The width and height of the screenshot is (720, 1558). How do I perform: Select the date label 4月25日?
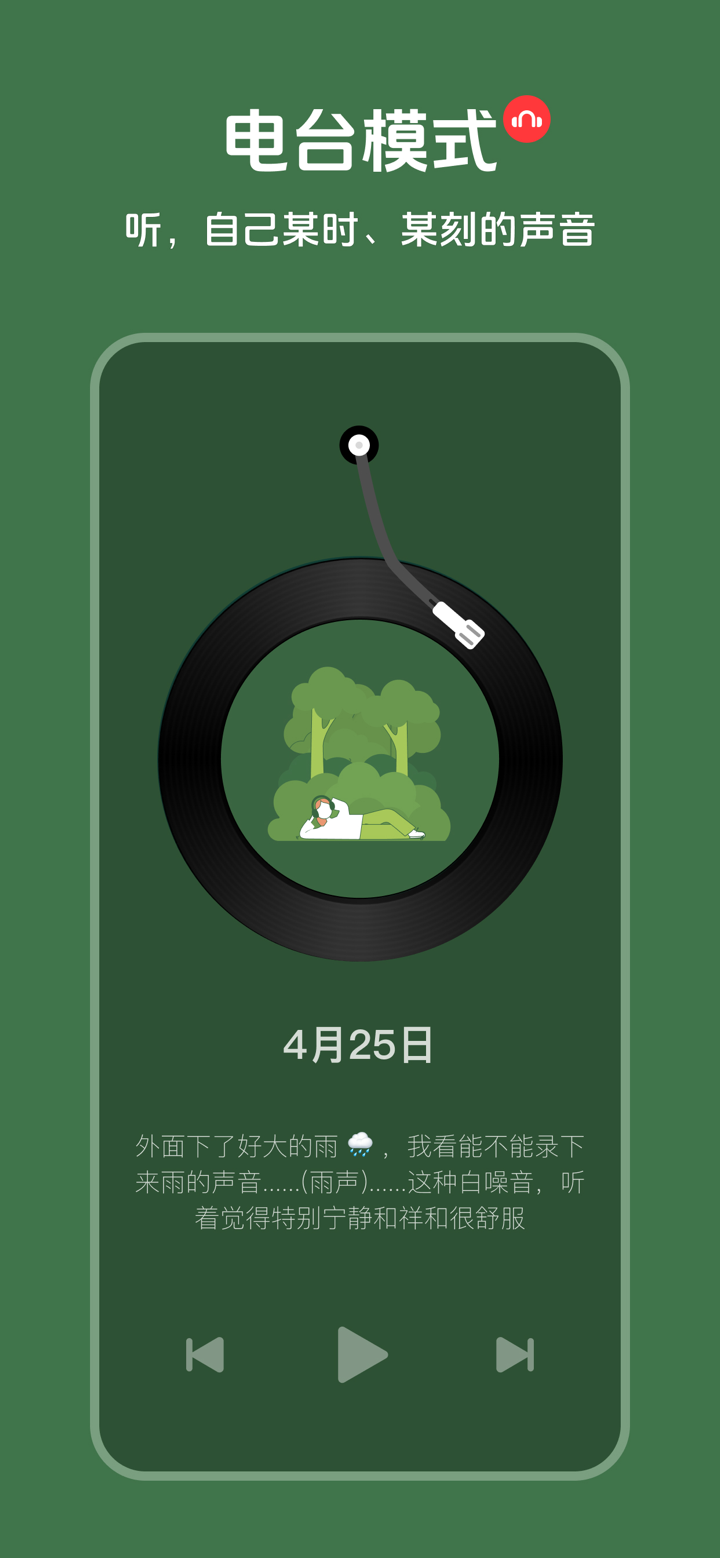[360, 1041]
